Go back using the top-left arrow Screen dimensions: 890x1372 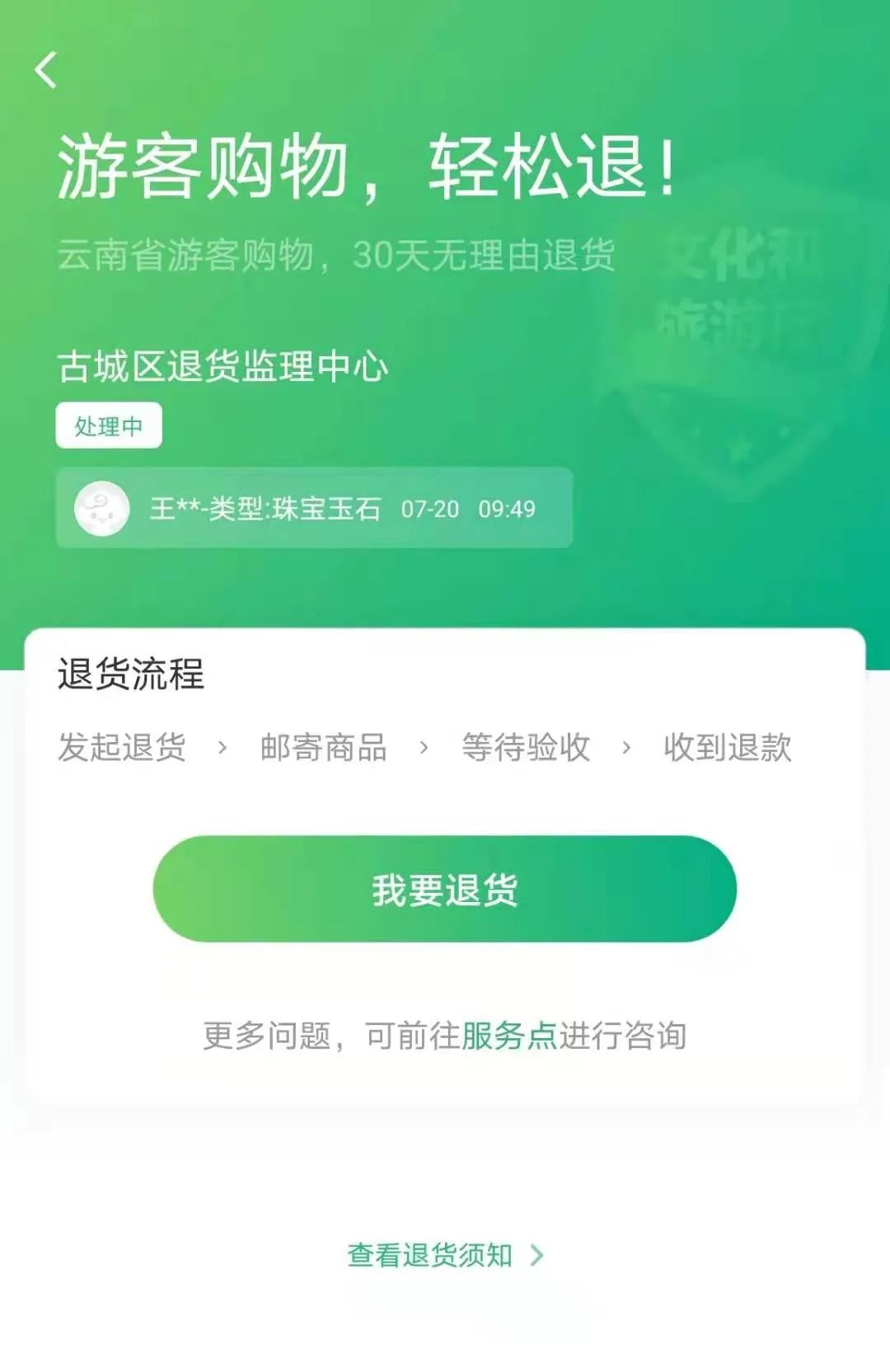(46, 69)
